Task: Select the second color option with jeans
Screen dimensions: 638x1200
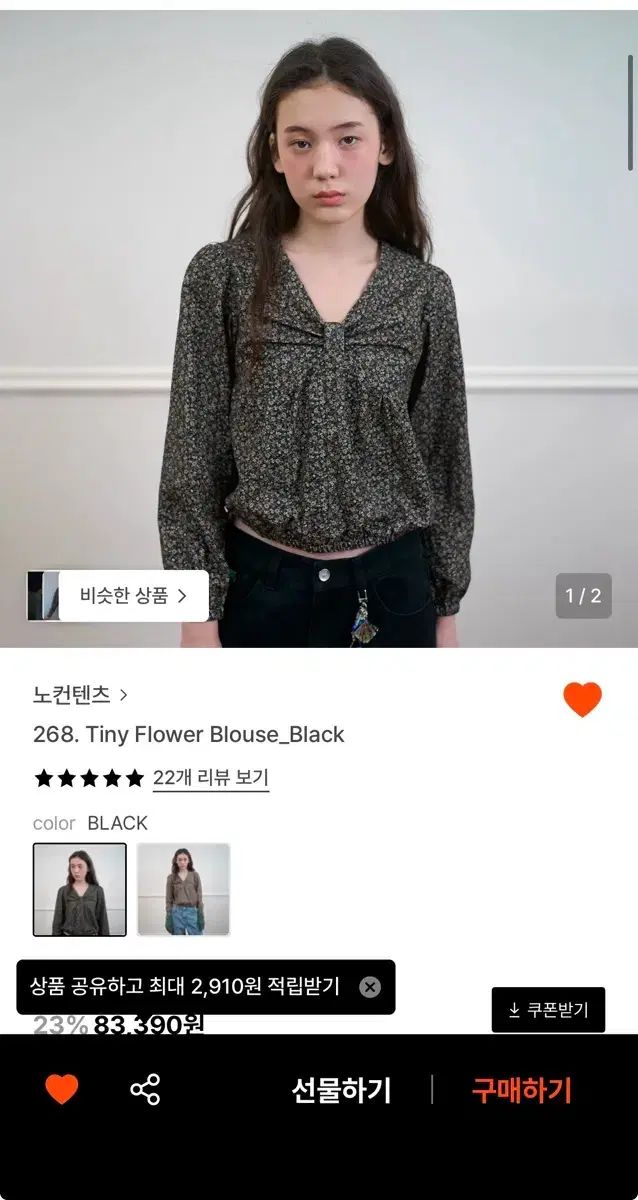Action: pyautogui.click(x=184, y=890)
